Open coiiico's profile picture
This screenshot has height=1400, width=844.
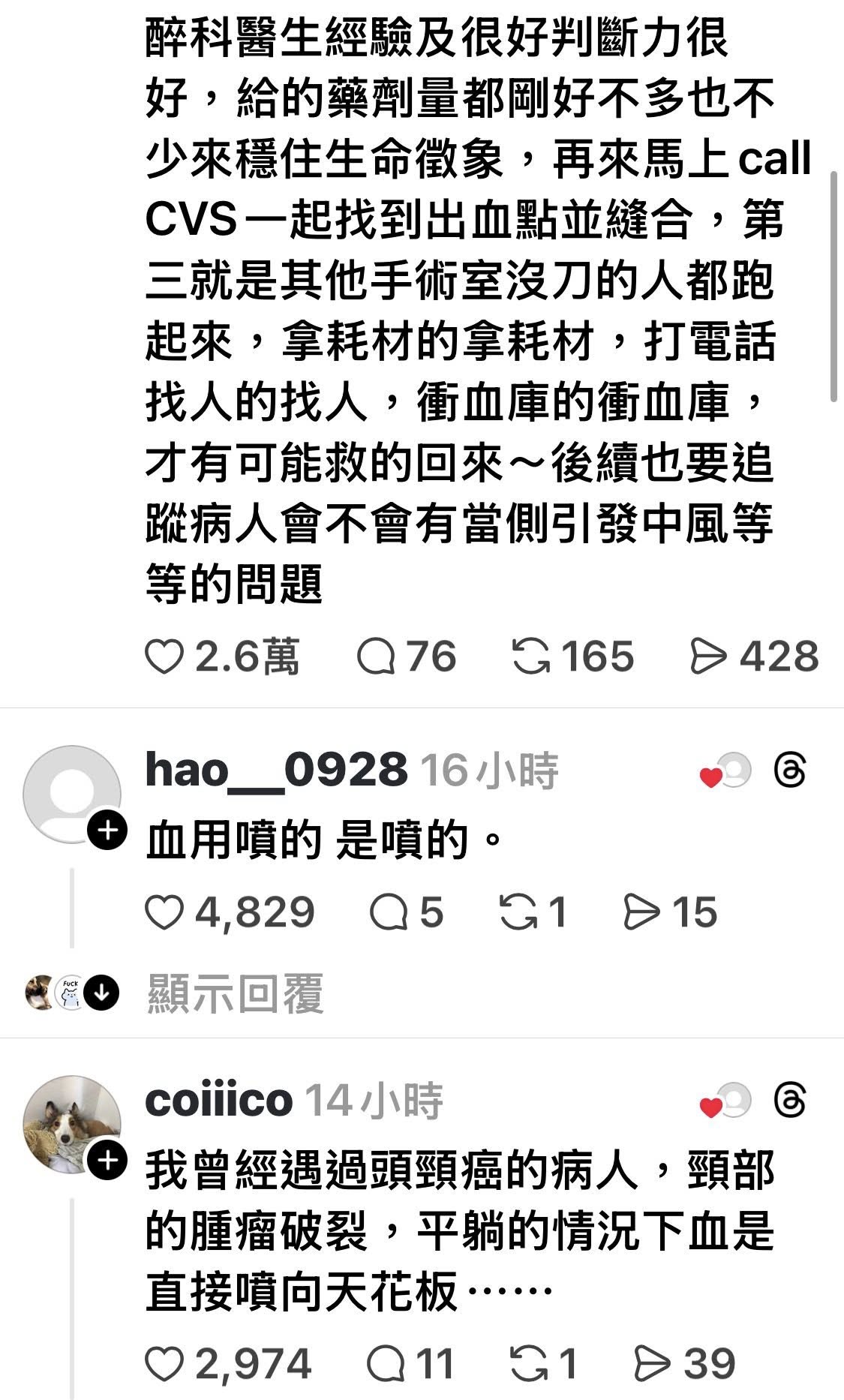click(71, 1123)
